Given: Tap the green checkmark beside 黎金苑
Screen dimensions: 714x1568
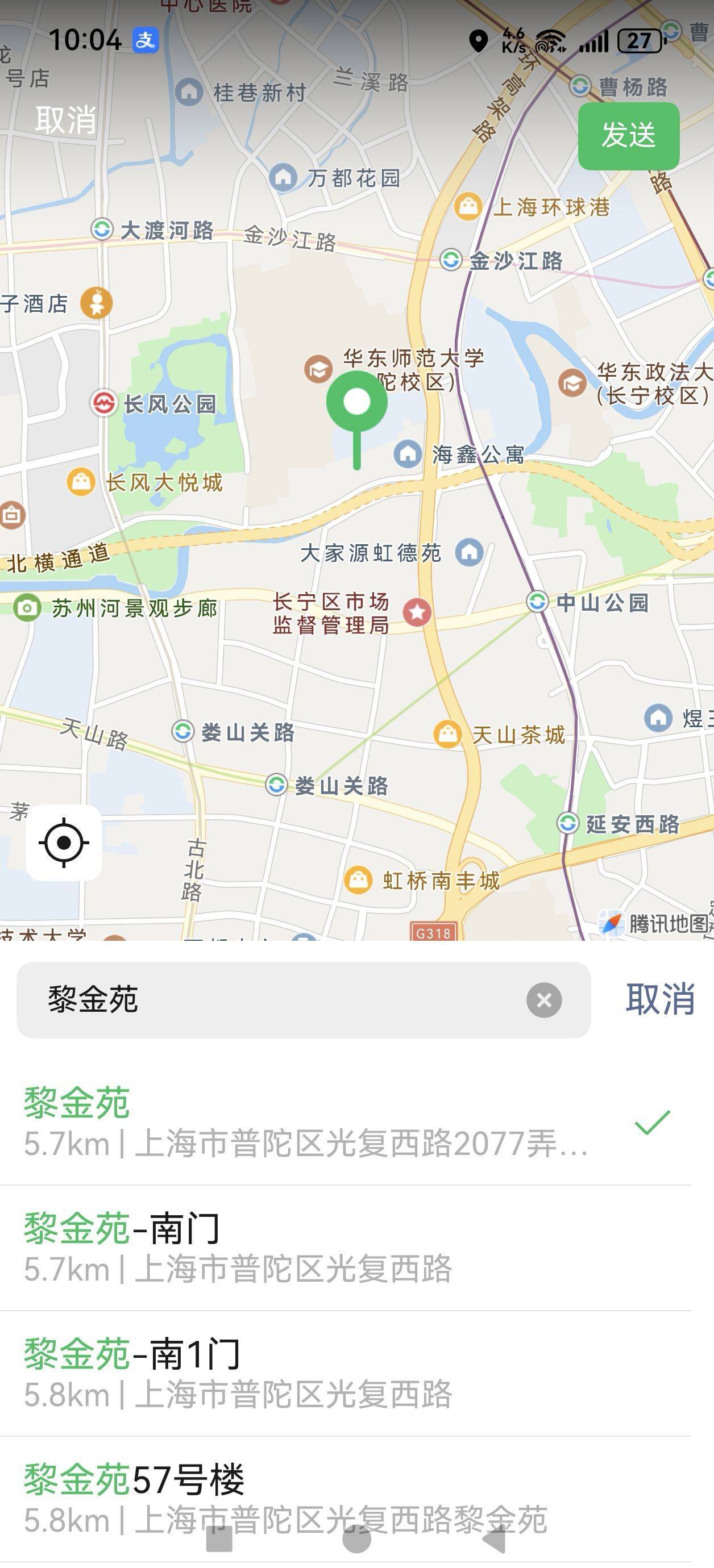Looking at the screenshot, I should tap(654, 1123).
